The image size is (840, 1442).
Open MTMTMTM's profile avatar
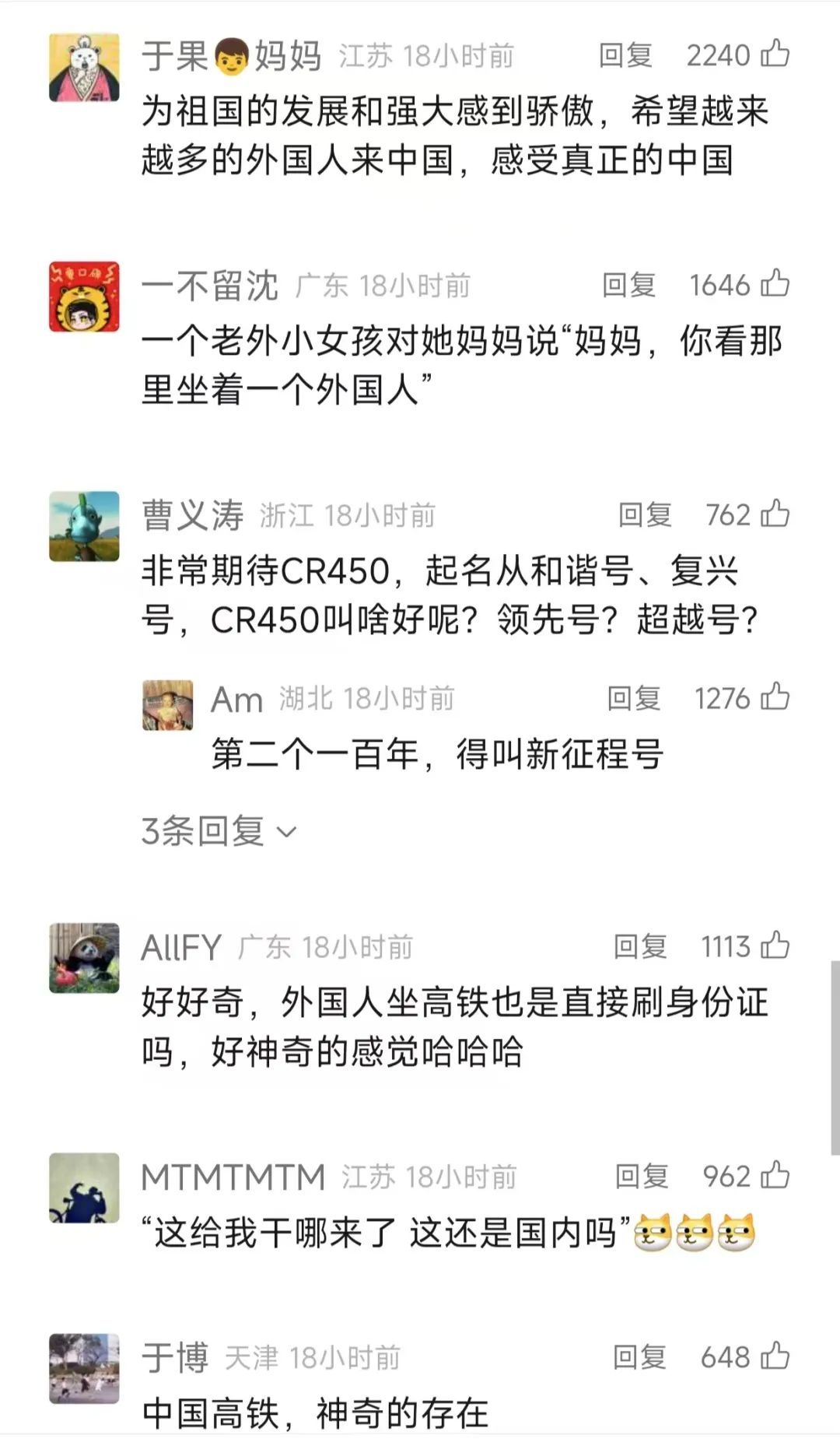click(84, 1188)
